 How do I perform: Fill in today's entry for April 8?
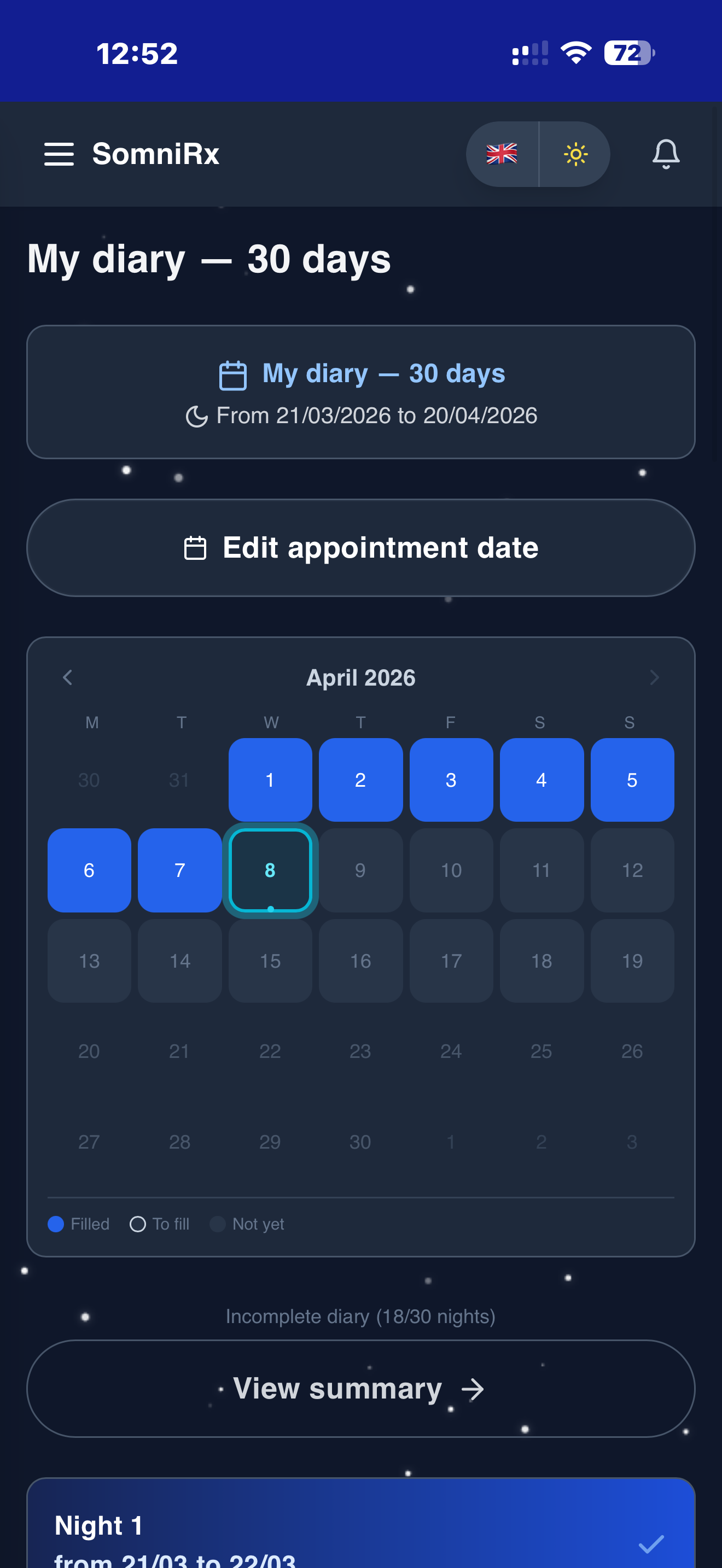point(270,870)
